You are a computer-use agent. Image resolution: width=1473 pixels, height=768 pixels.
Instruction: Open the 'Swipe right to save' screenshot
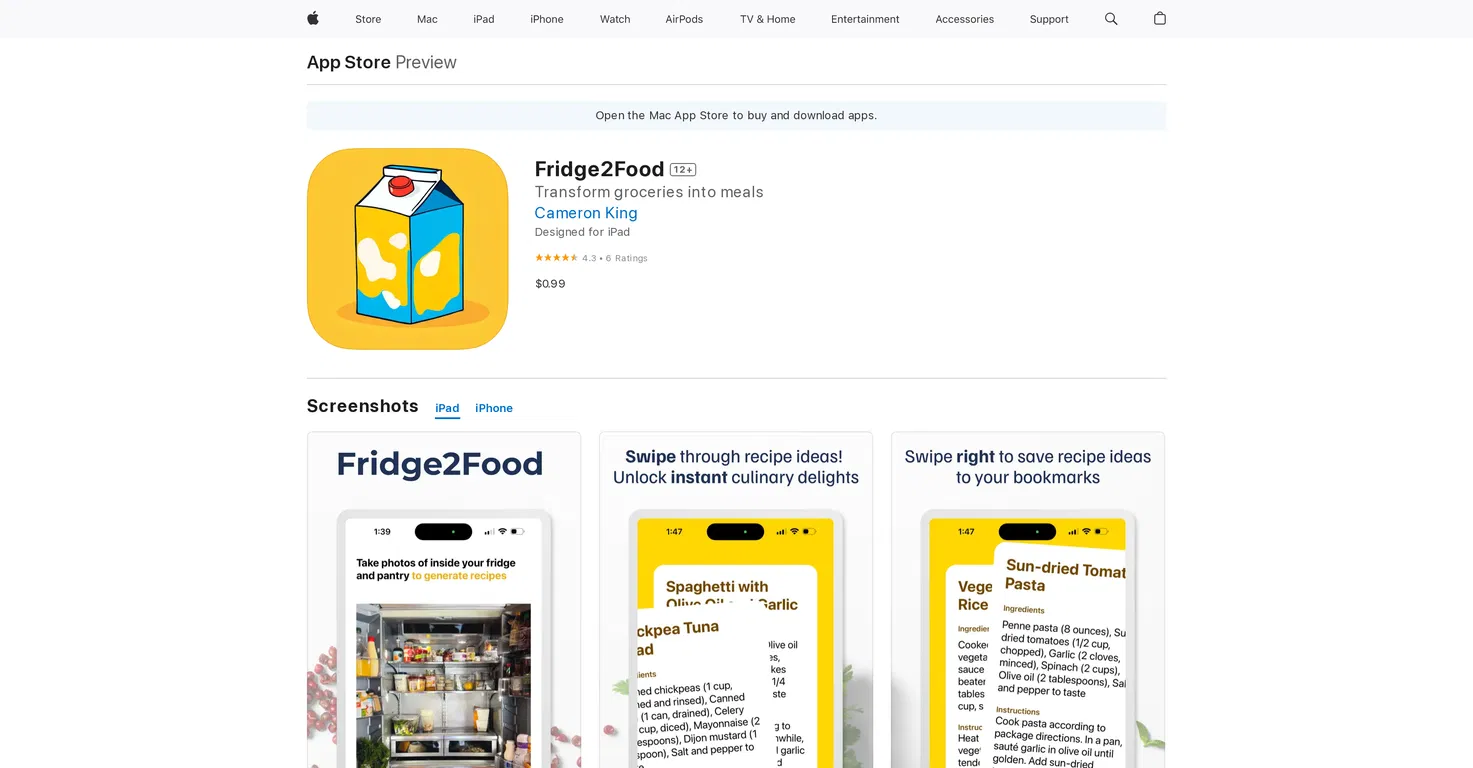(1028, 600)
